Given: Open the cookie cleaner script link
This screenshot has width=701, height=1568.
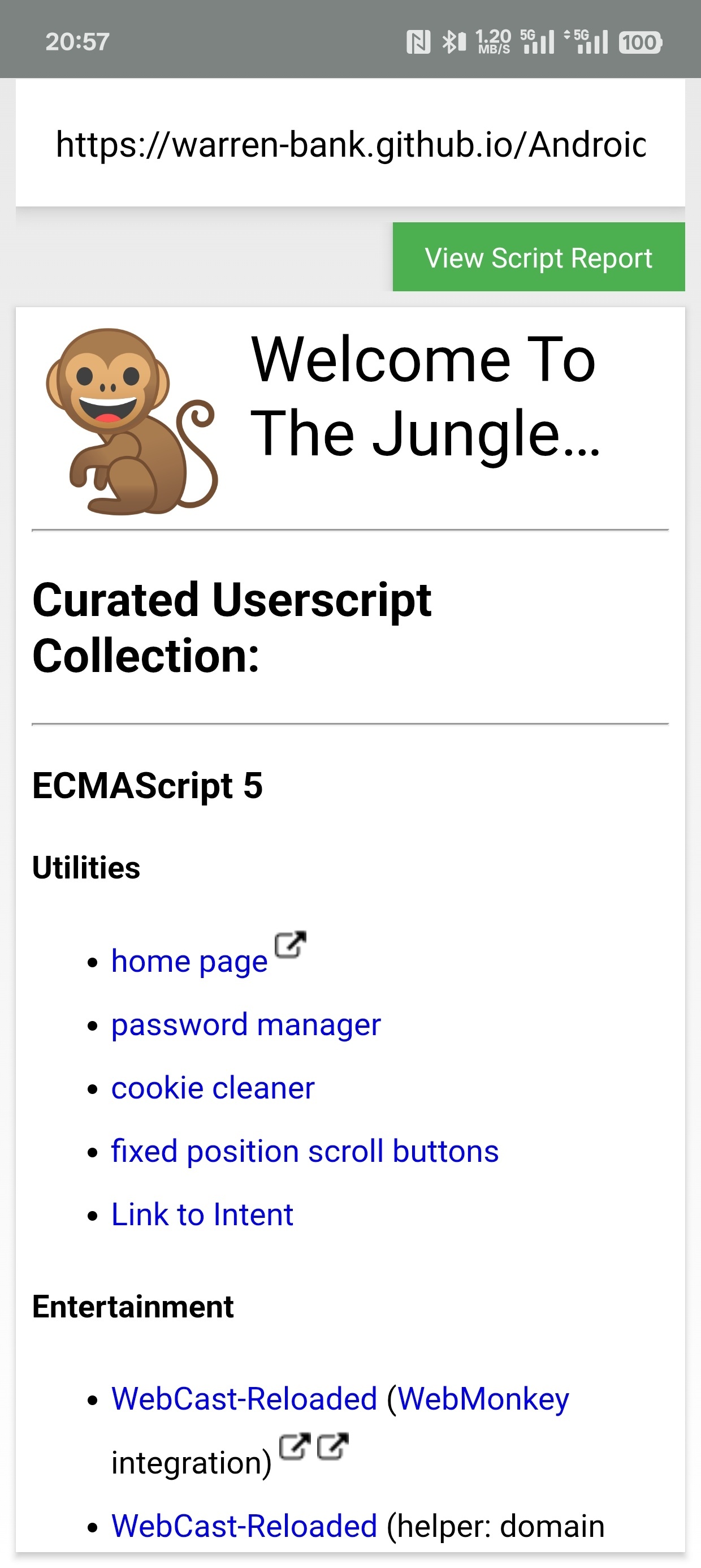Looking at the screenshot, I should [x=213, y=1088].
